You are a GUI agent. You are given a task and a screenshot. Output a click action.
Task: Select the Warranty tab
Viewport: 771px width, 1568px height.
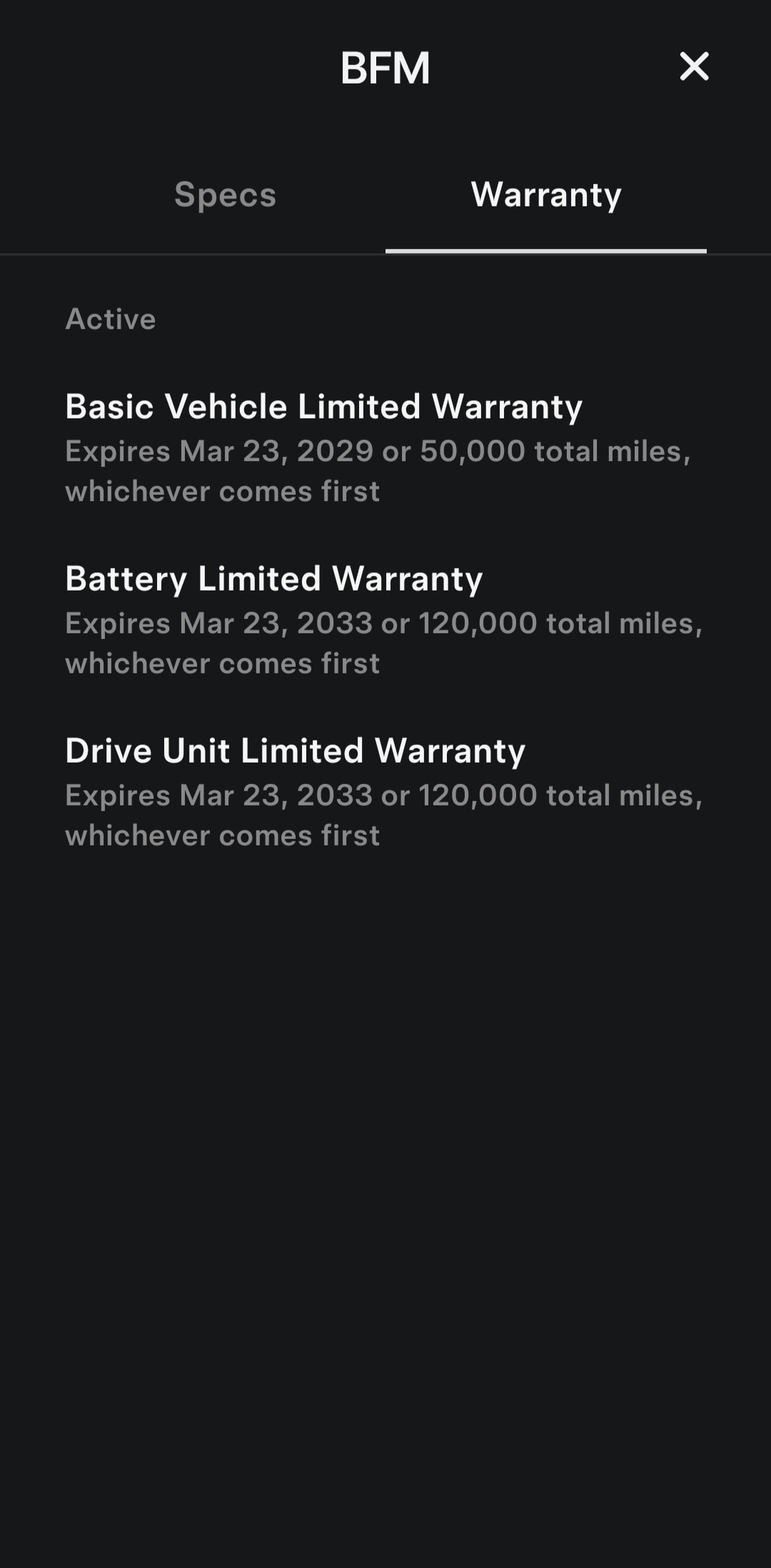click(x=546, y=195)
